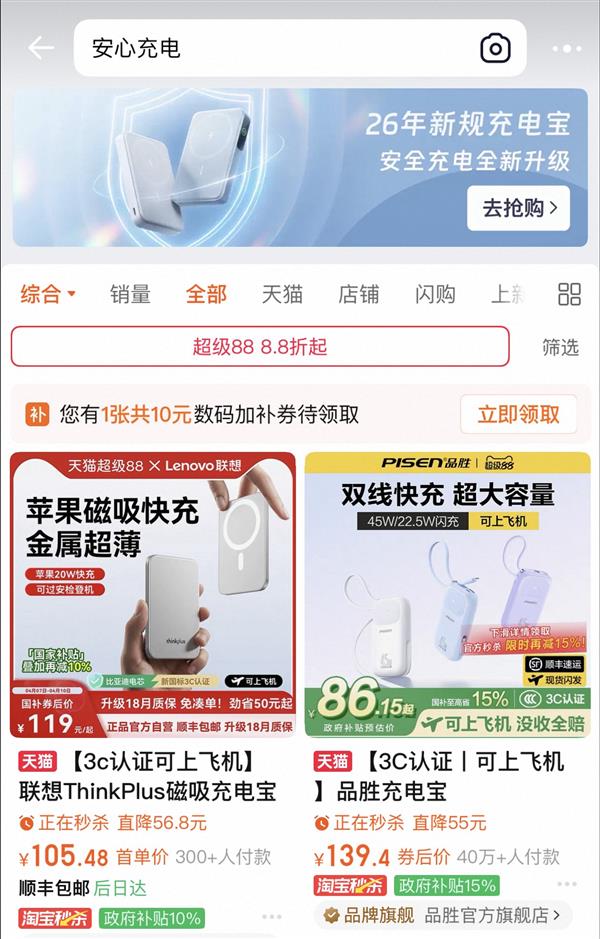Viewport: 600px width, 939px height.
Task: Open the 联想ThinkPlus磁吸充电宝 product card
Action: pos(153,595)
